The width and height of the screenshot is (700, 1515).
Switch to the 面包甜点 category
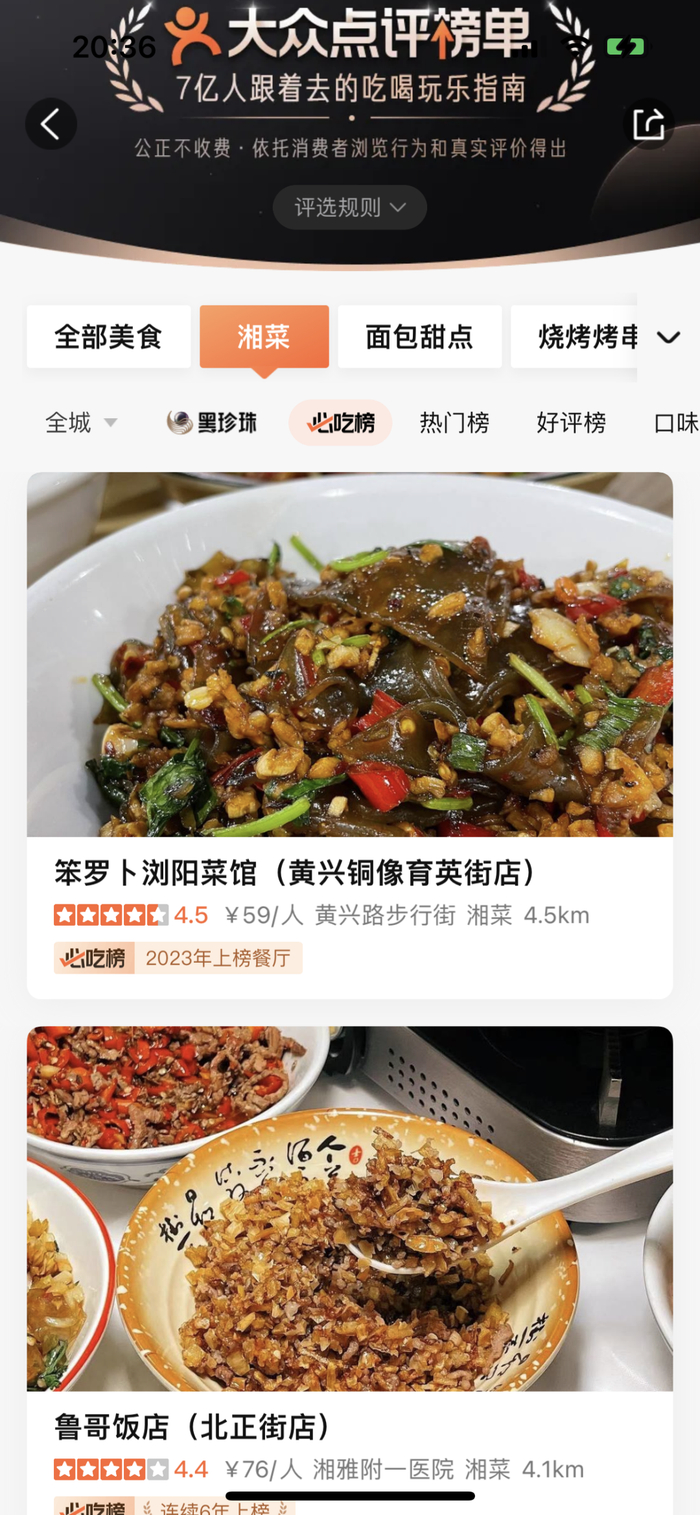[x=420, y=337]
